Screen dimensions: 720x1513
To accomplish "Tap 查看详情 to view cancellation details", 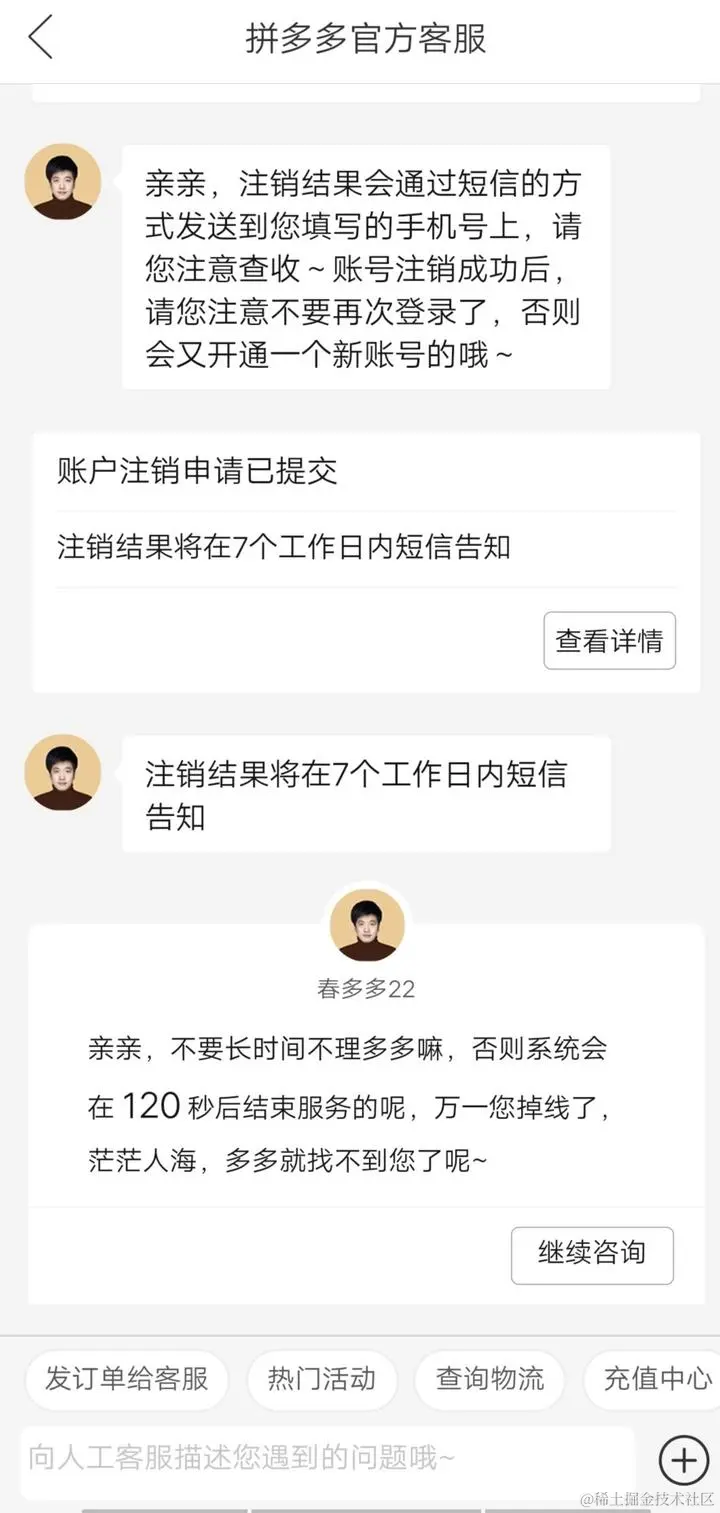I will click(609, 641).
